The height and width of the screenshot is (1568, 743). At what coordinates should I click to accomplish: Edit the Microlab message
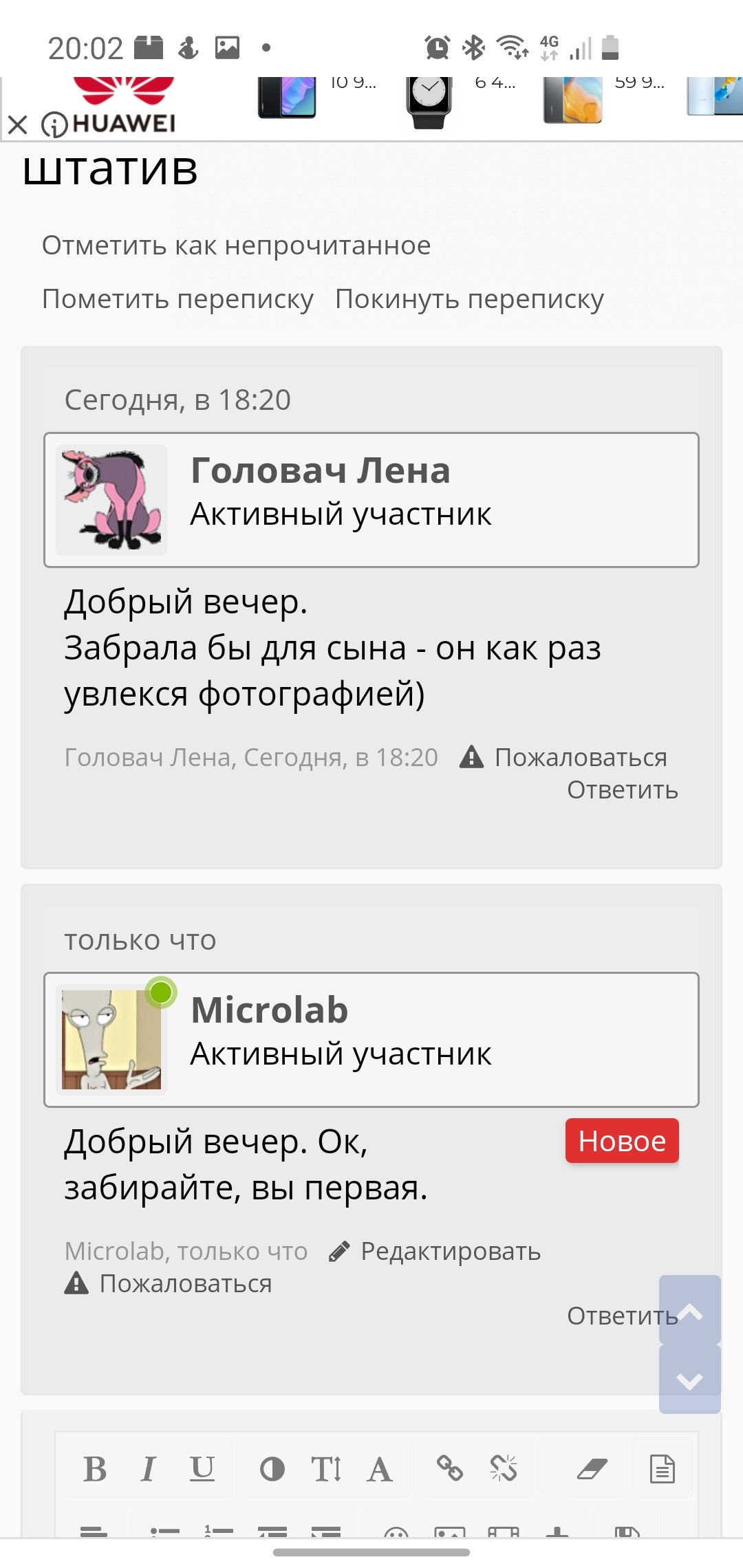pyautogui.click(x=450, y=1252)
